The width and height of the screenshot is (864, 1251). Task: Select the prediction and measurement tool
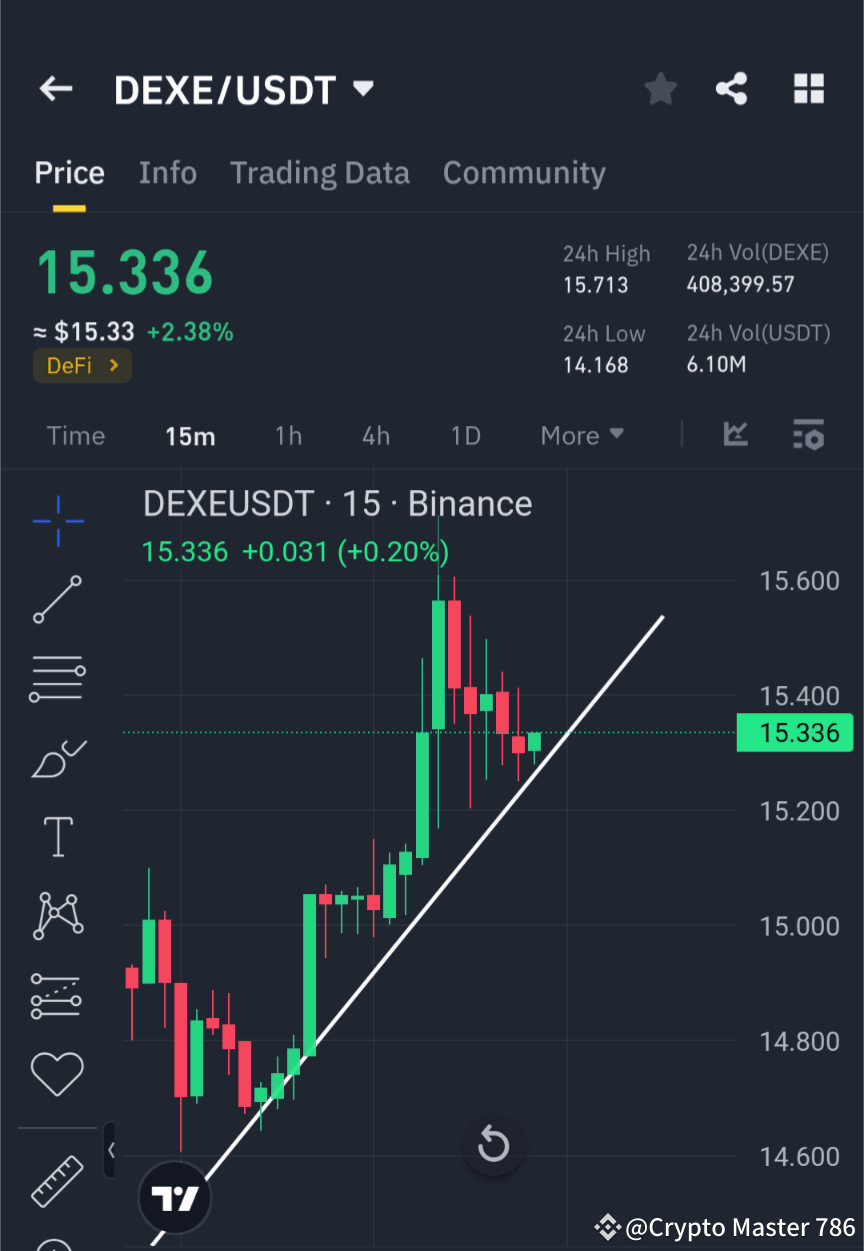point(57,995)
